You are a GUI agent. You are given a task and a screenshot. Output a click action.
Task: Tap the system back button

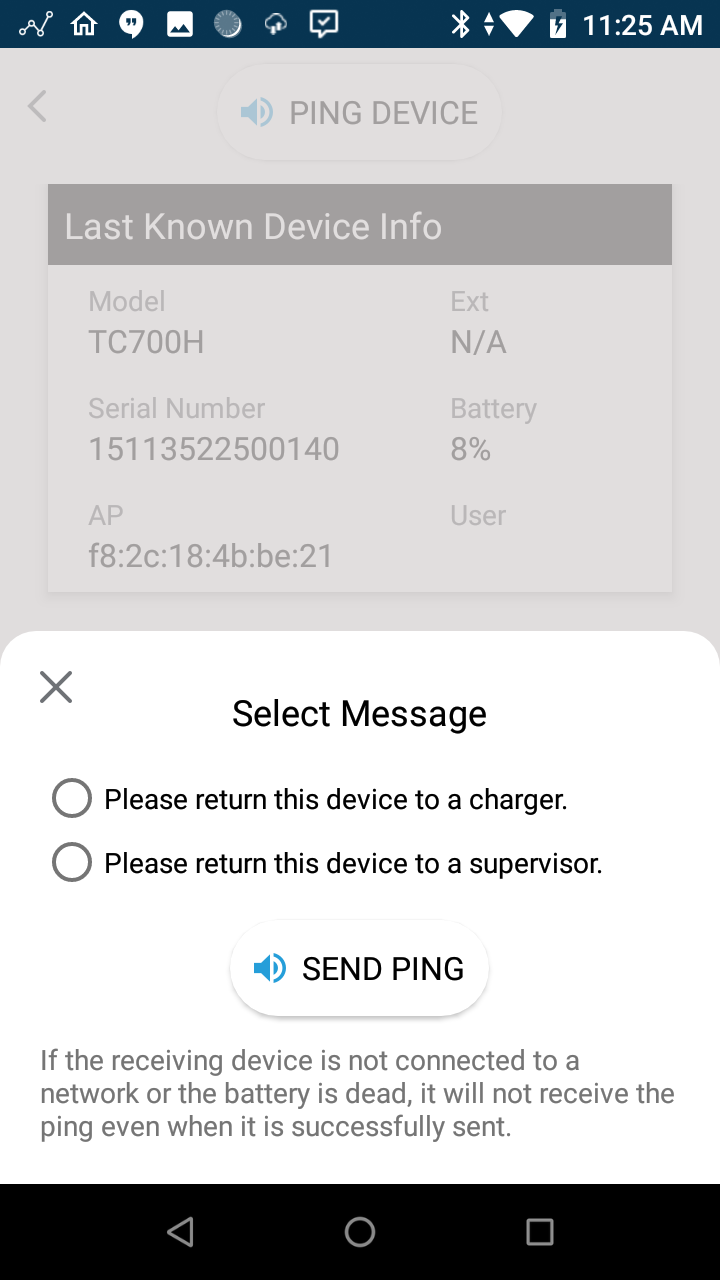pyautogui.click(x=180, y=1232)
